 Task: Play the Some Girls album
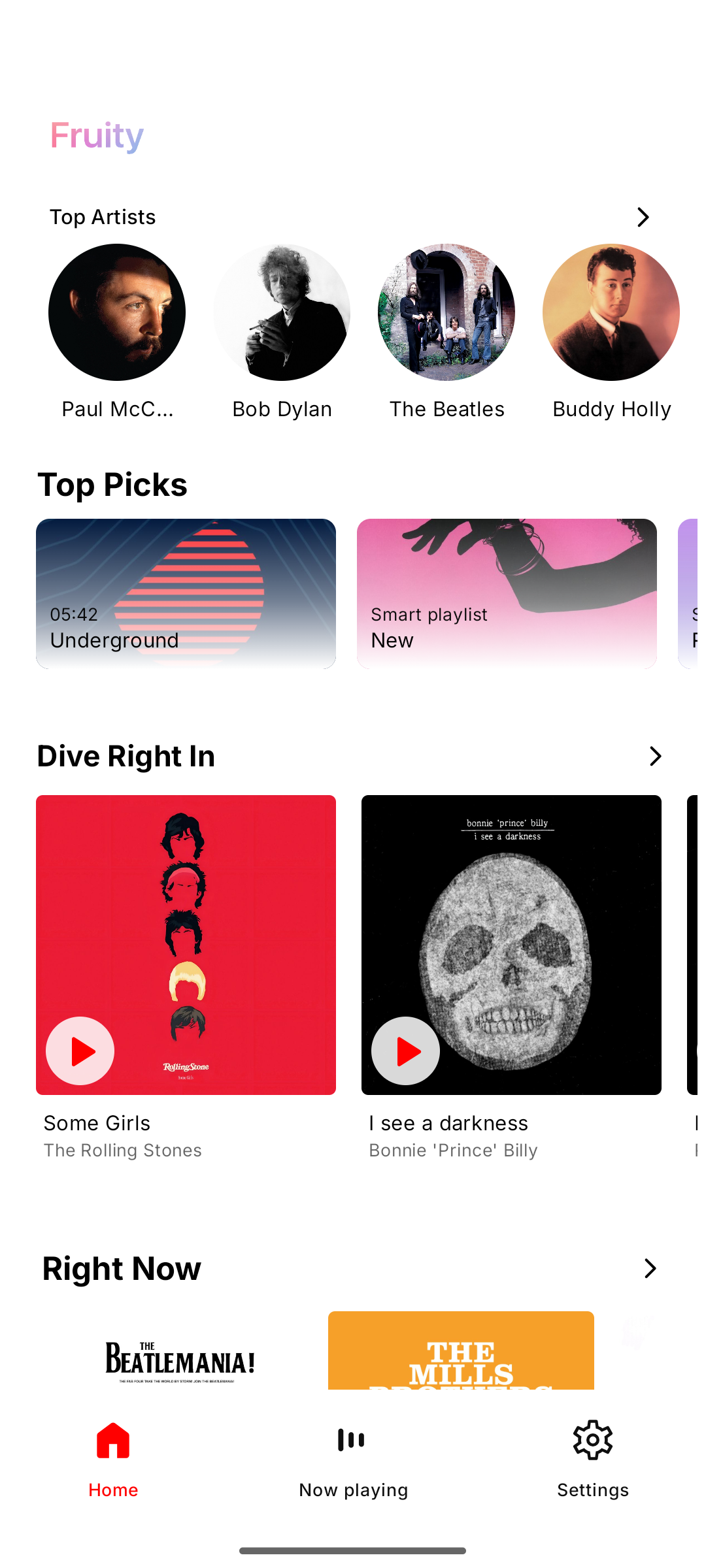coord(80,1051)
